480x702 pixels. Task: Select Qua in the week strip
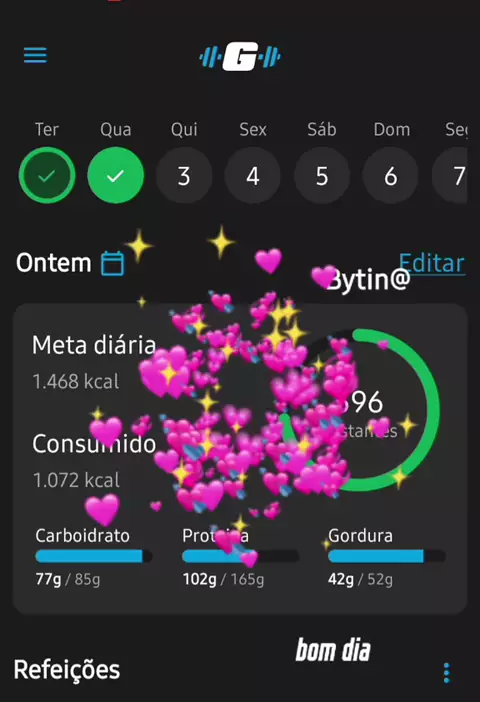pos(116,175)
